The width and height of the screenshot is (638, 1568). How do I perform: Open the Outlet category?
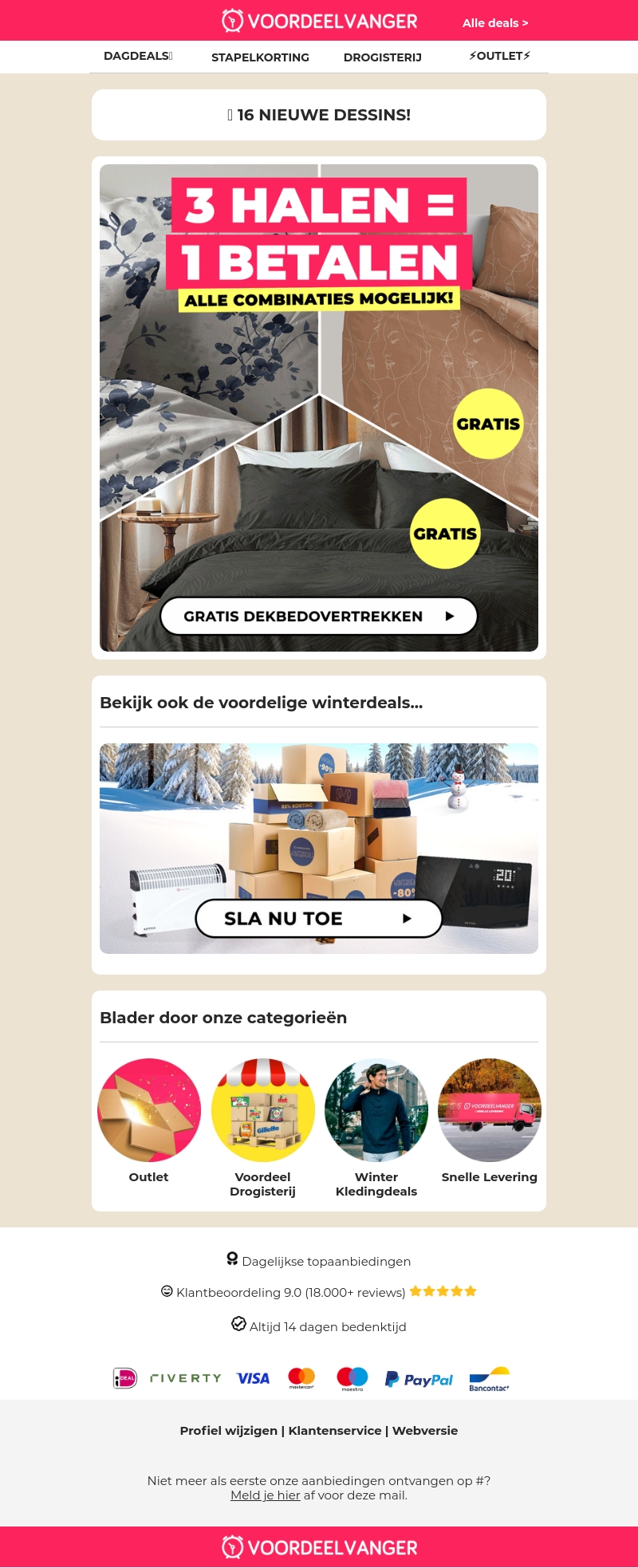(149, 1110)
